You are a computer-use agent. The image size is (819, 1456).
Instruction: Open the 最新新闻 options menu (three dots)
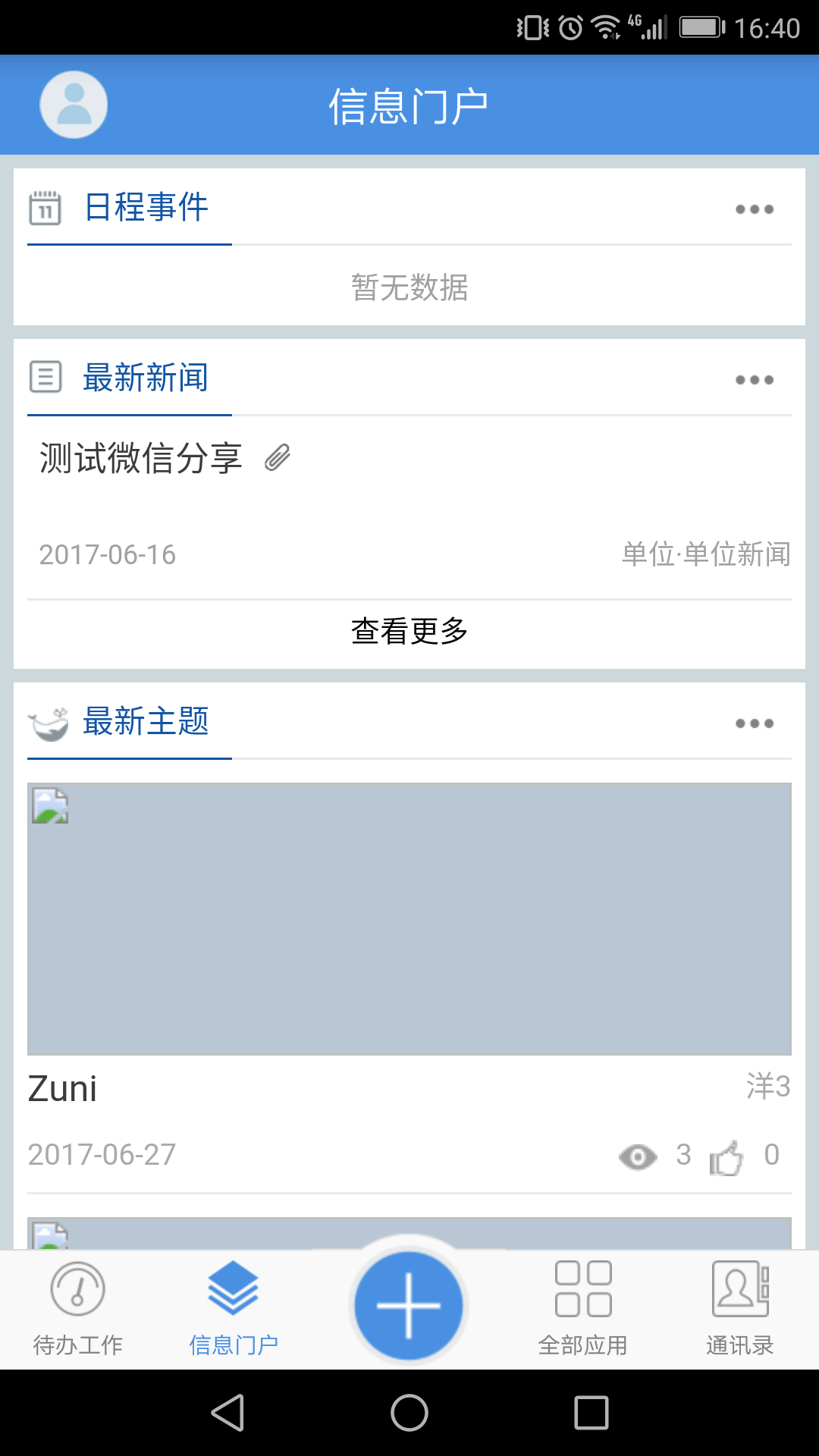[x=755, y=379]
